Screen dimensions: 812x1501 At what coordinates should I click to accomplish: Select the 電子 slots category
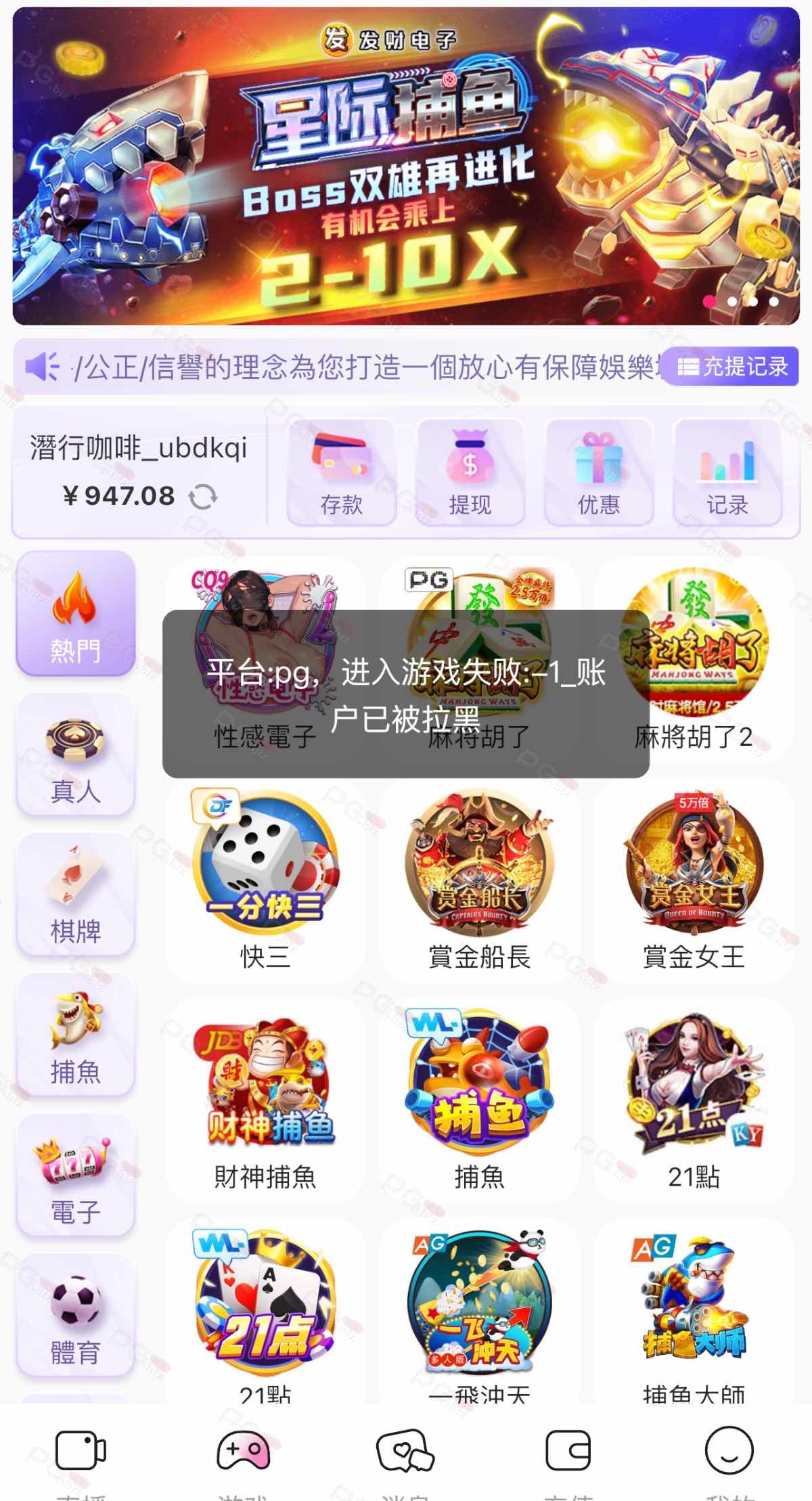point(76,1176)
